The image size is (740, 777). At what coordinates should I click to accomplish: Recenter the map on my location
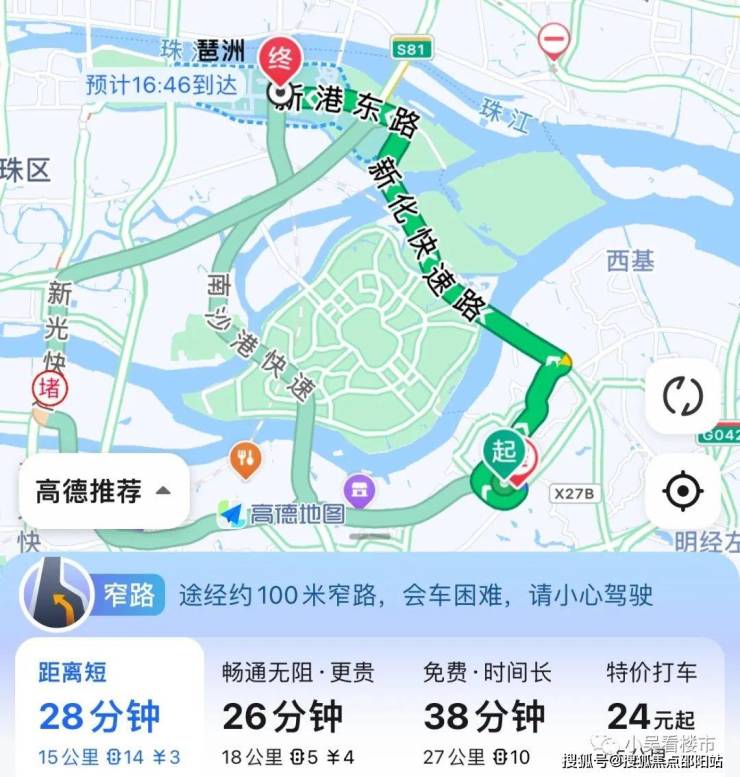[683, 492]
